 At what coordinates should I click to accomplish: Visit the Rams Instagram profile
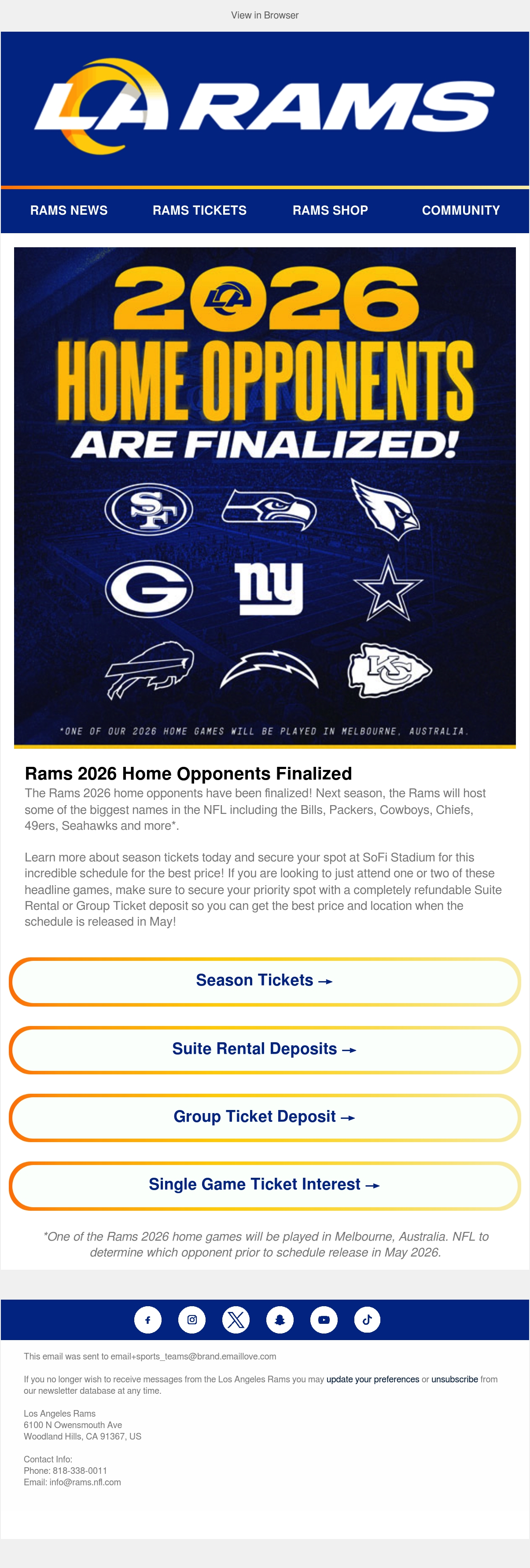coord(192,1320)
